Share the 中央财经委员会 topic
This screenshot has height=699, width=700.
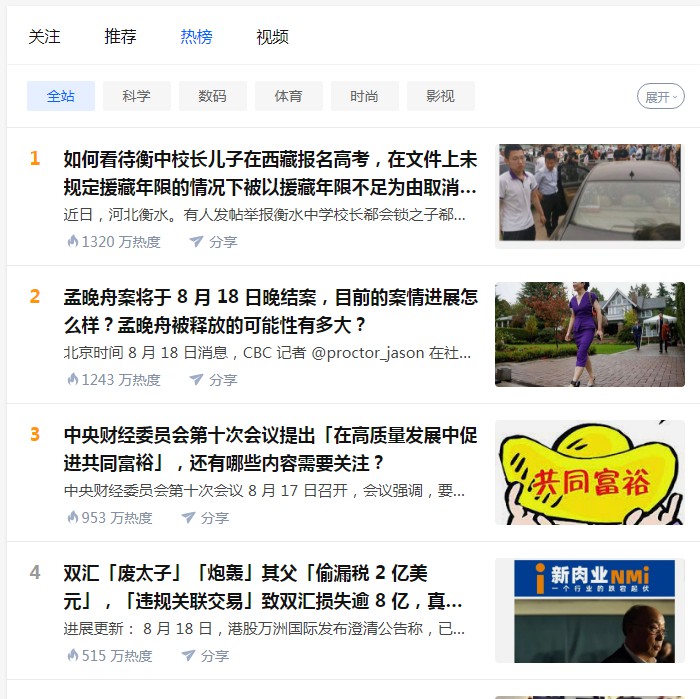(205, 518)
